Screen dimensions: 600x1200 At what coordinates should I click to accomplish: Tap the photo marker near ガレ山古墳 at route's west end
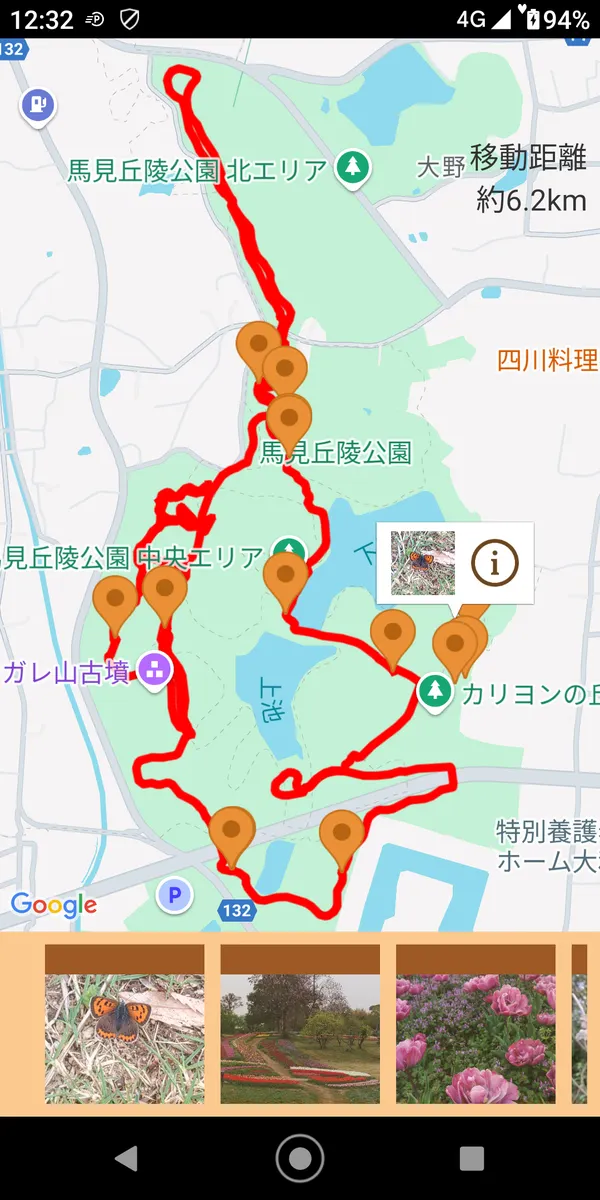[x=115, y=601]
